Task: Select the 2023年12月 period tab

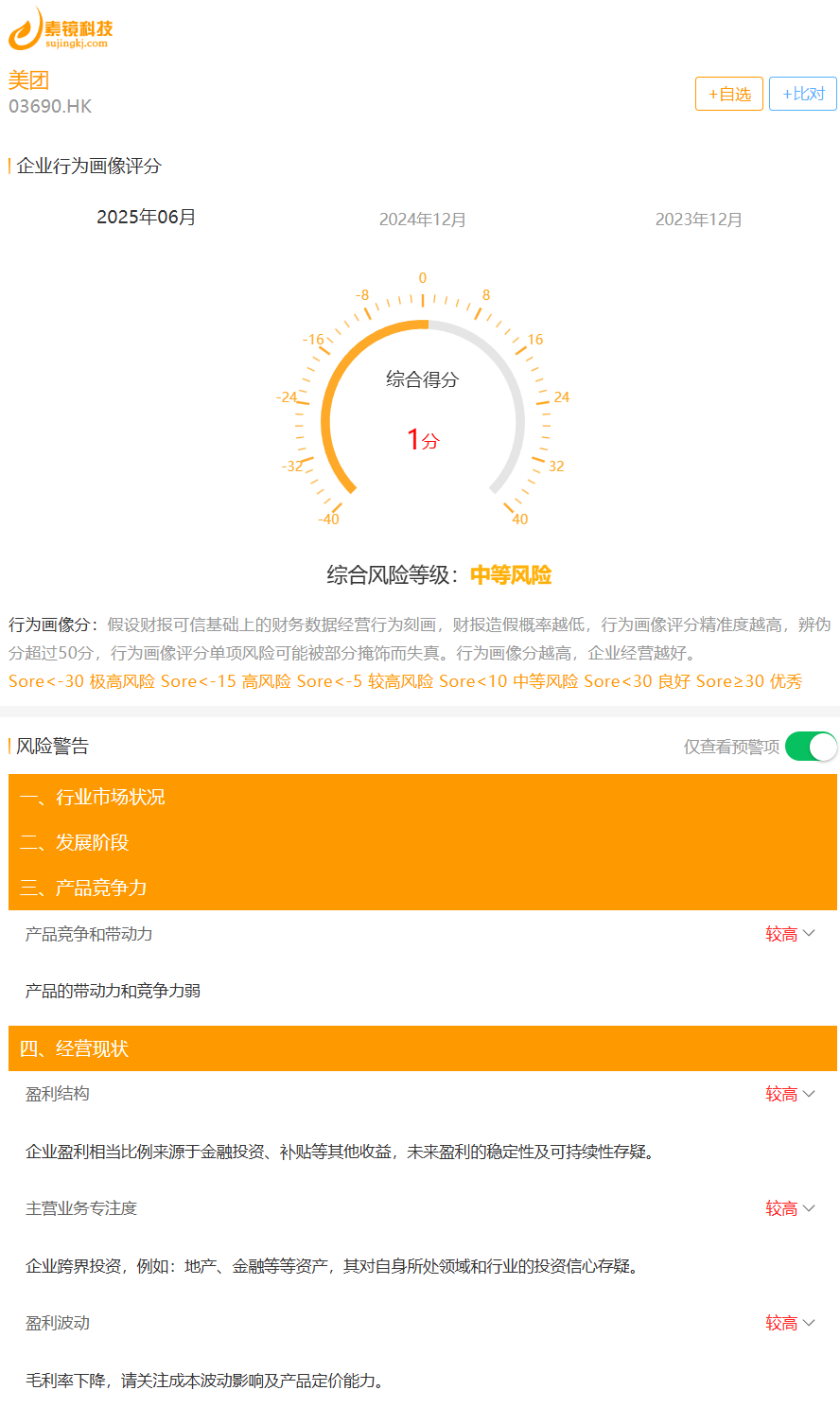Action: [x=699, y=220]
